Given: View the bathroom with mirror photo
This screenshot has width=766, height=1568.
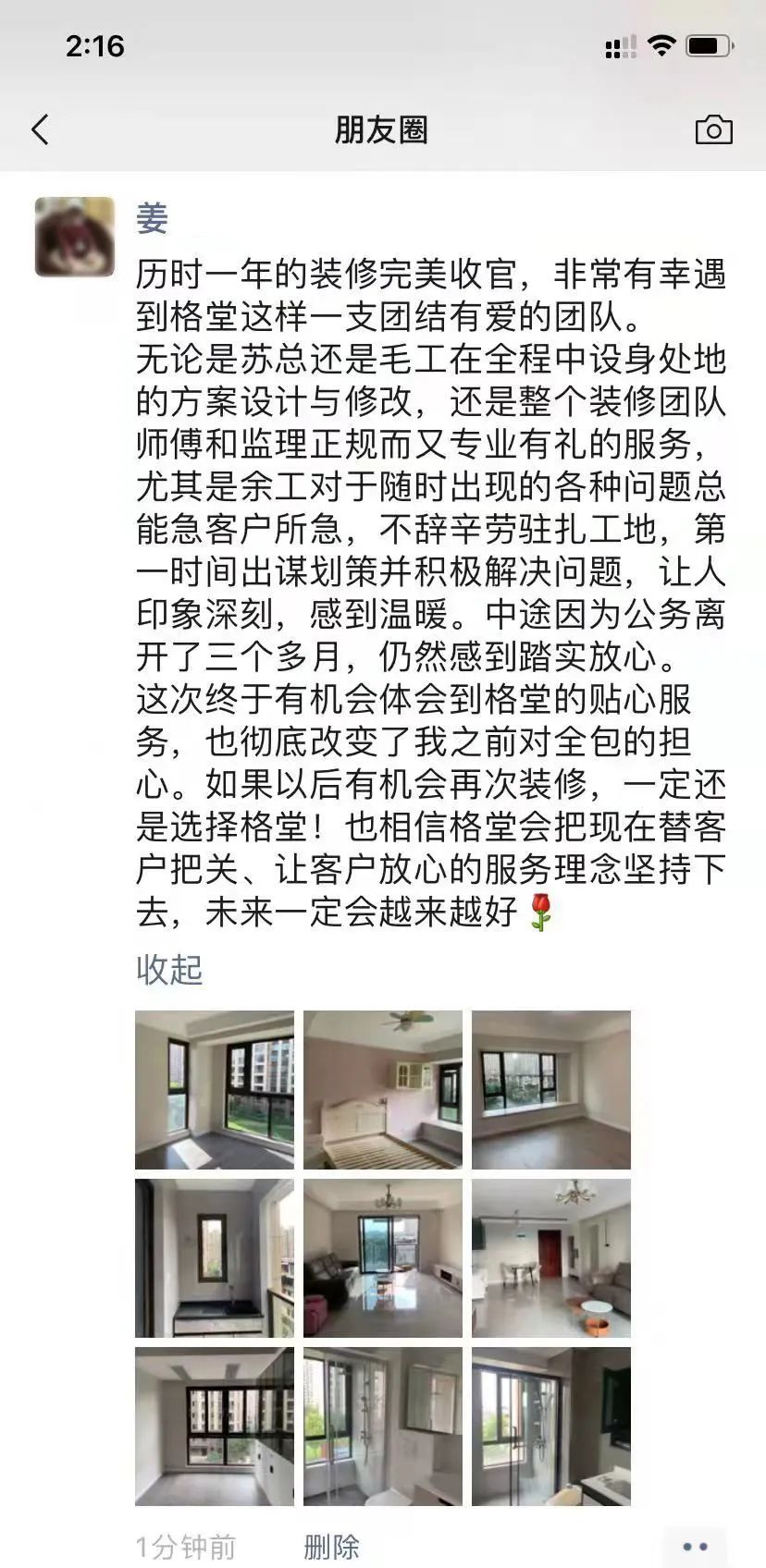Looking at the screenshot, I should point(383,1427).
